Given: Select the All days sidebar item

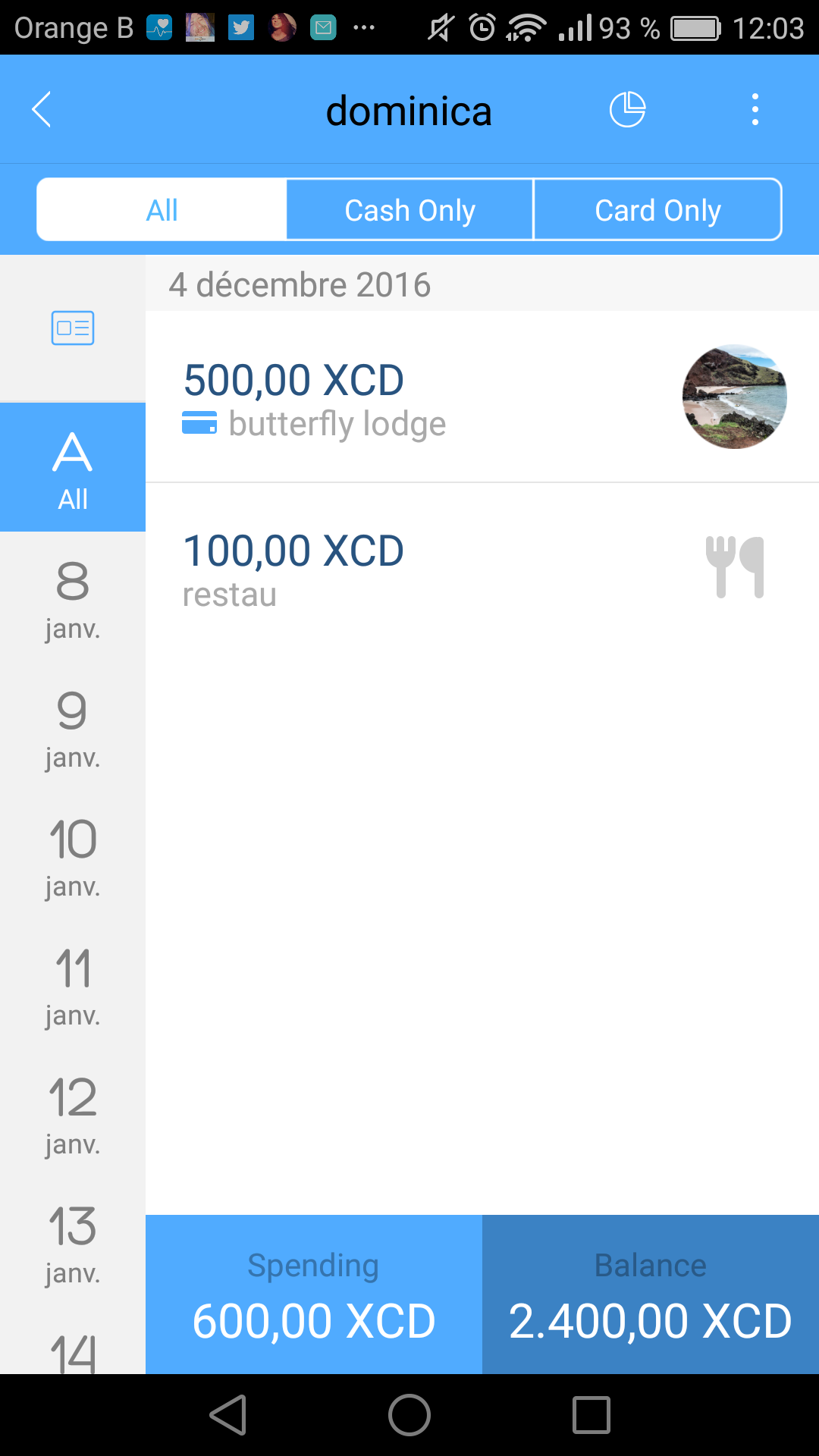Looking at the screenshot, I should pos(73,468).
